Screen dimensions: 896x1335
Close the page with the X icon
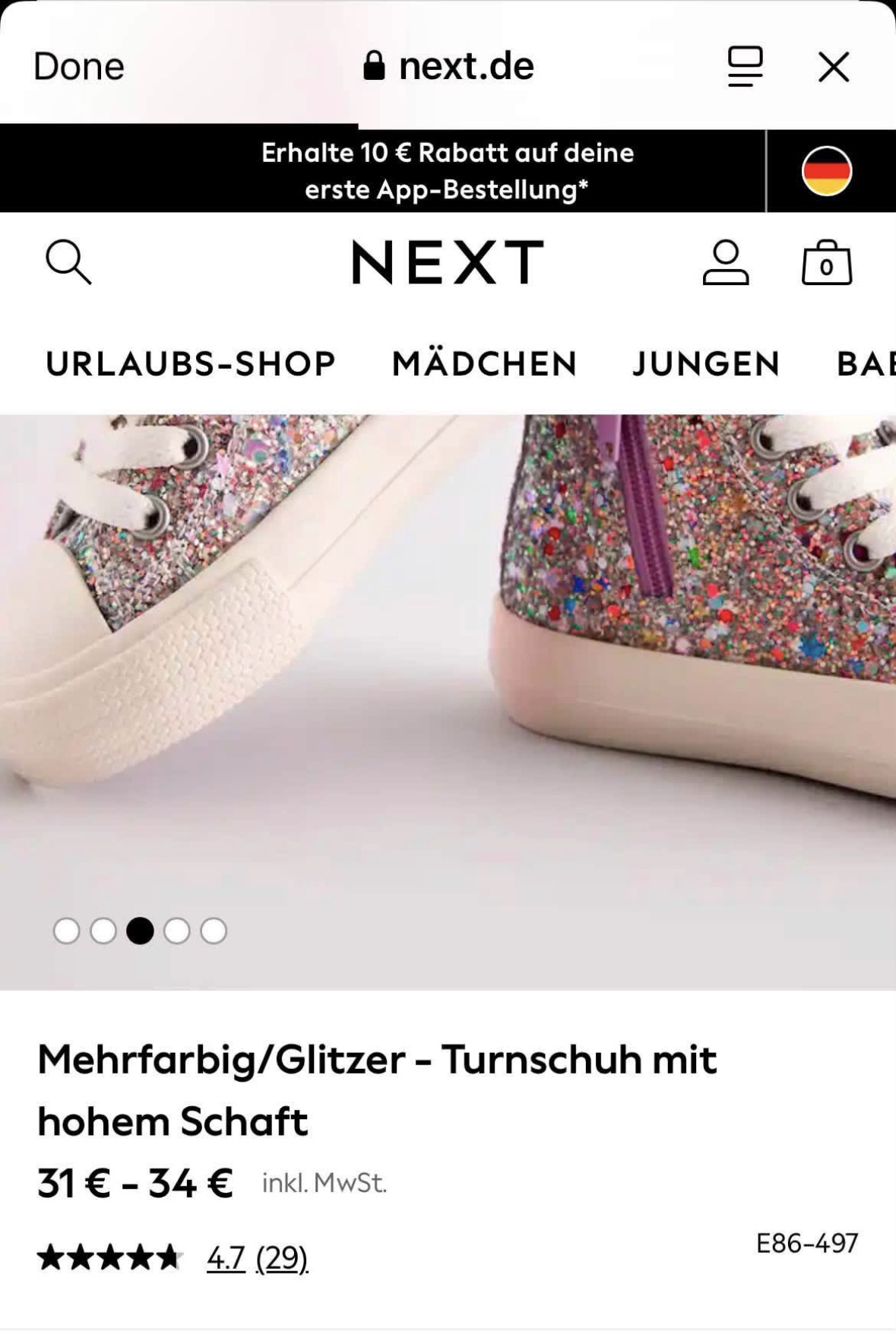[x=834, y=67]
